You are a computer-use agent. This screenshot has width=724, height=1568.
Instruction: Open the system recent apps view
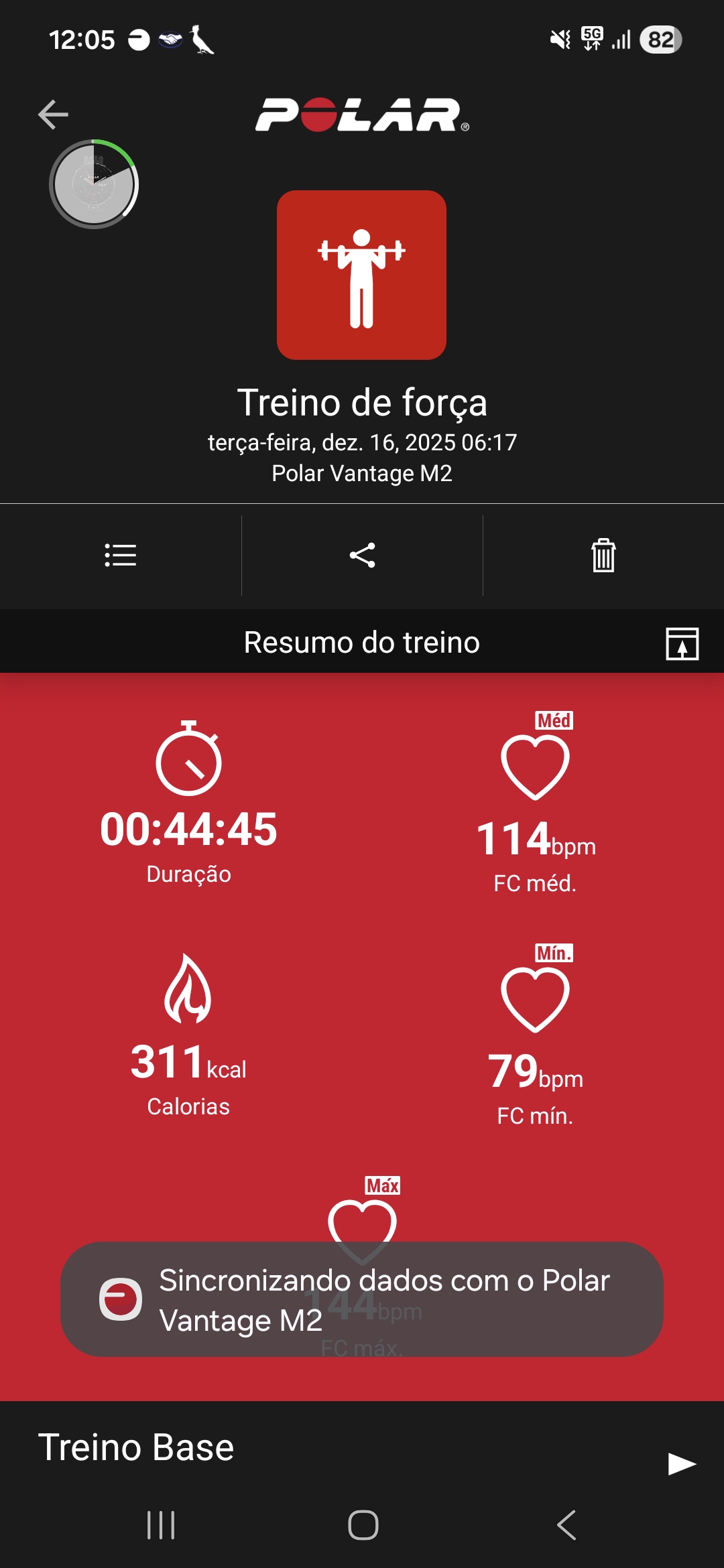tap(161, 1525)
